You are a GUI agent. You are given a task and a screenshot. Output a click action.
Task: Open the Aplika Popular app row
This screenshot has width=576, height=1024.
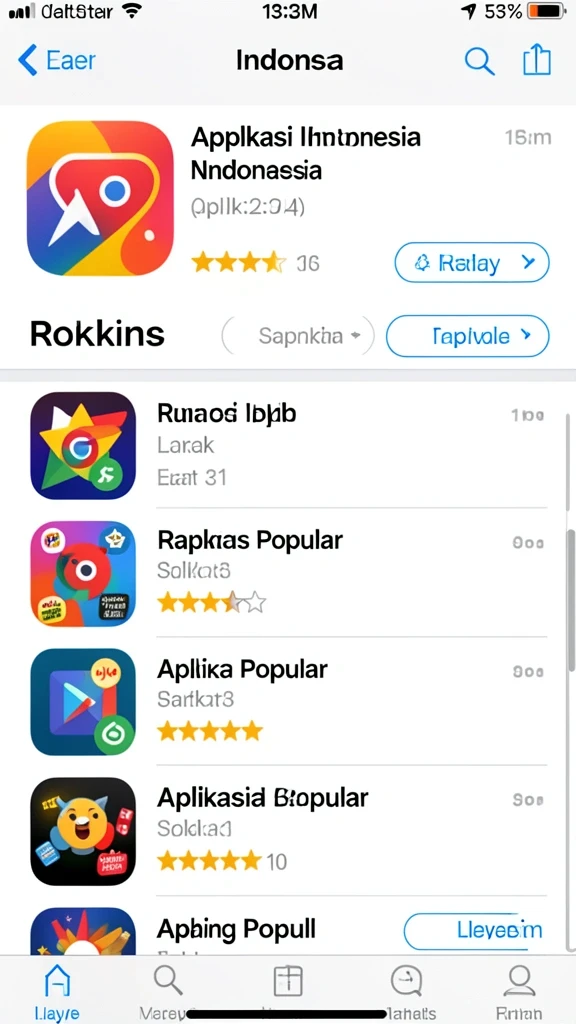point(288,701)
